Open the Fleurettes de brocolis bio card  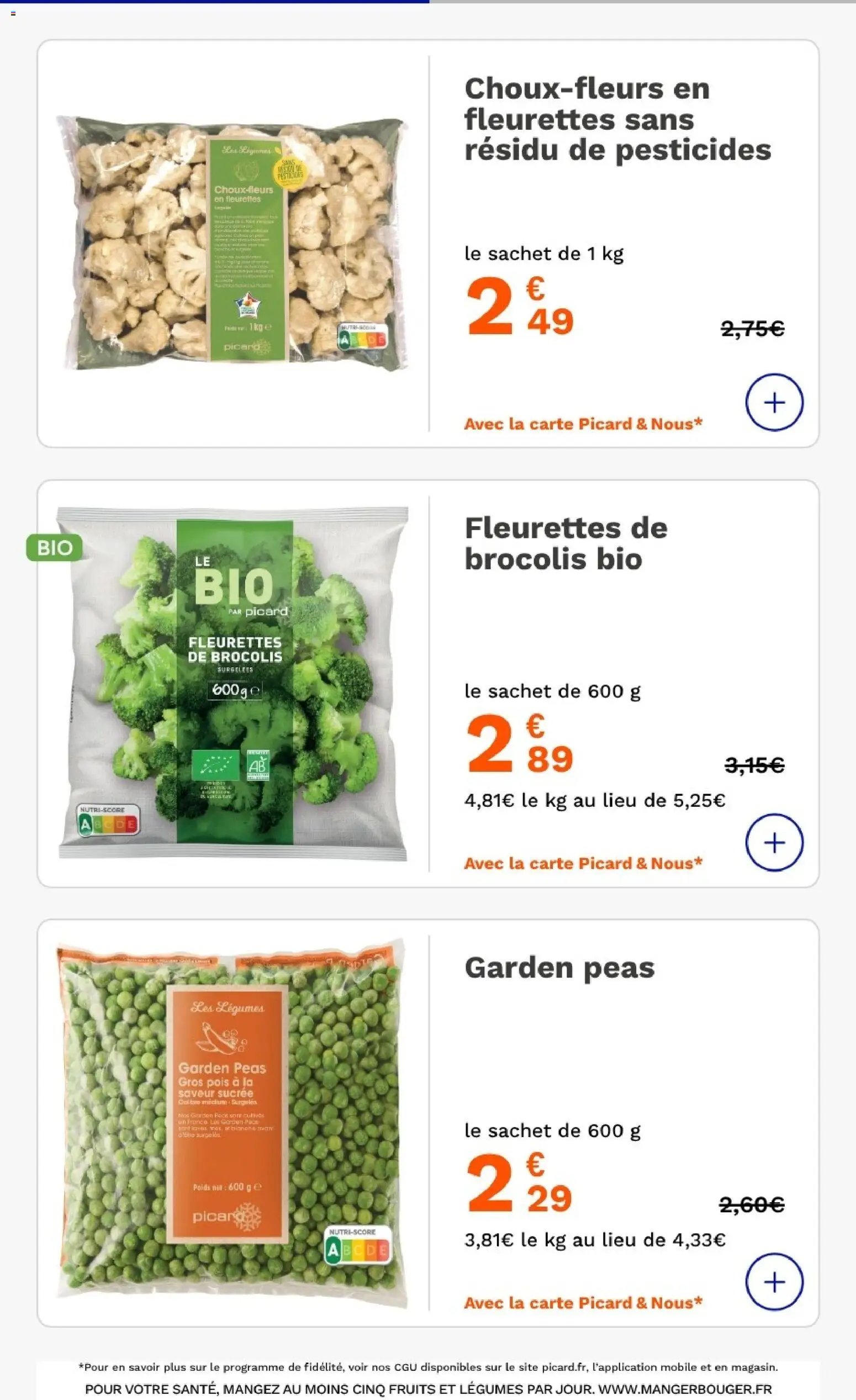coord(566,544)
